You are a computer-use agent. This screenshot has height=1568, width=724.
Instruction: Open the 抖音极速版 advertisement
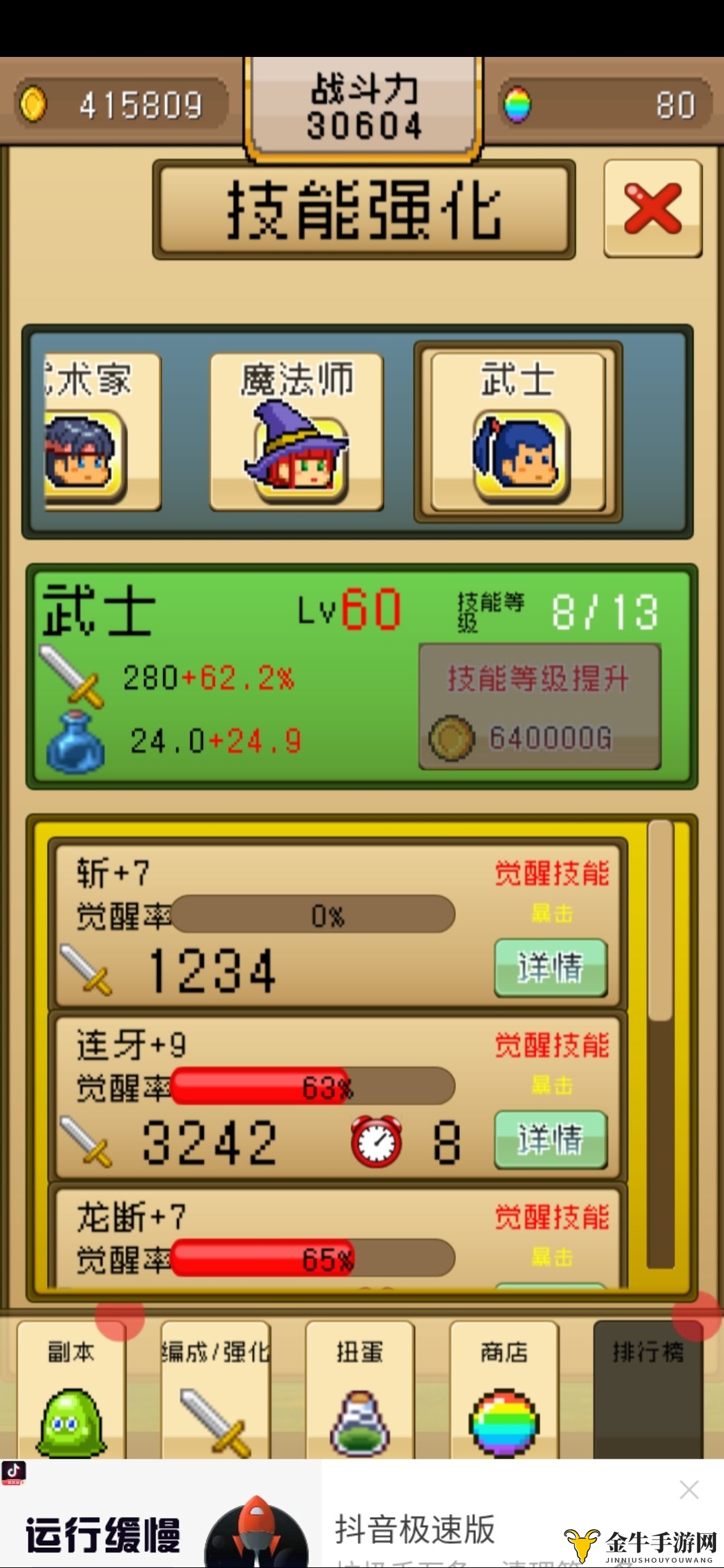(x=414, y=1529)
